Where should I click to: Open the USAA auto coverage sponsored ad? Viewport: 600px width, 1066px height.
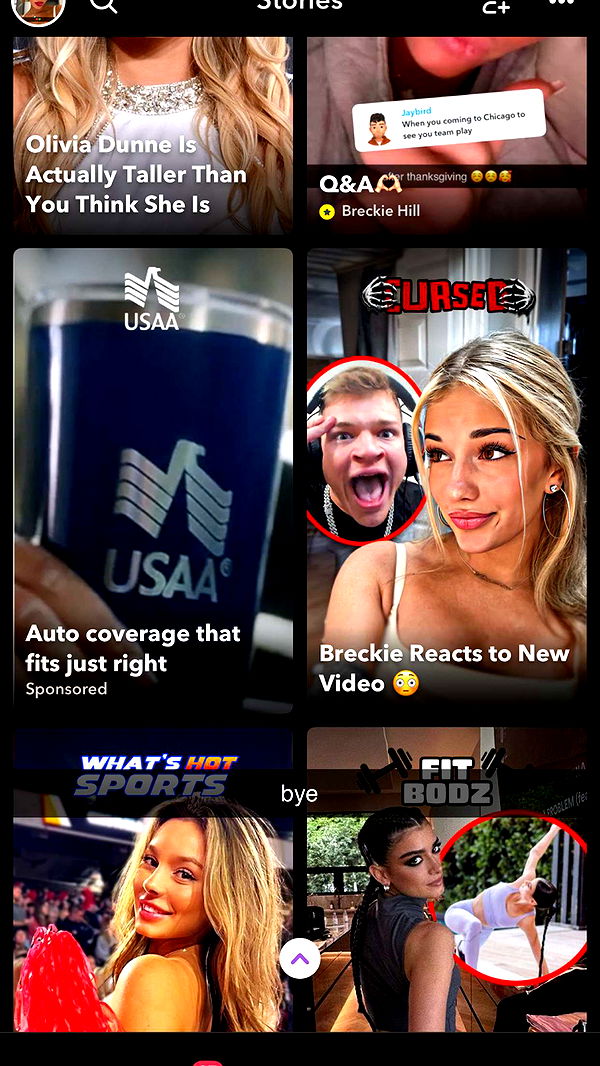coord(153,480)
